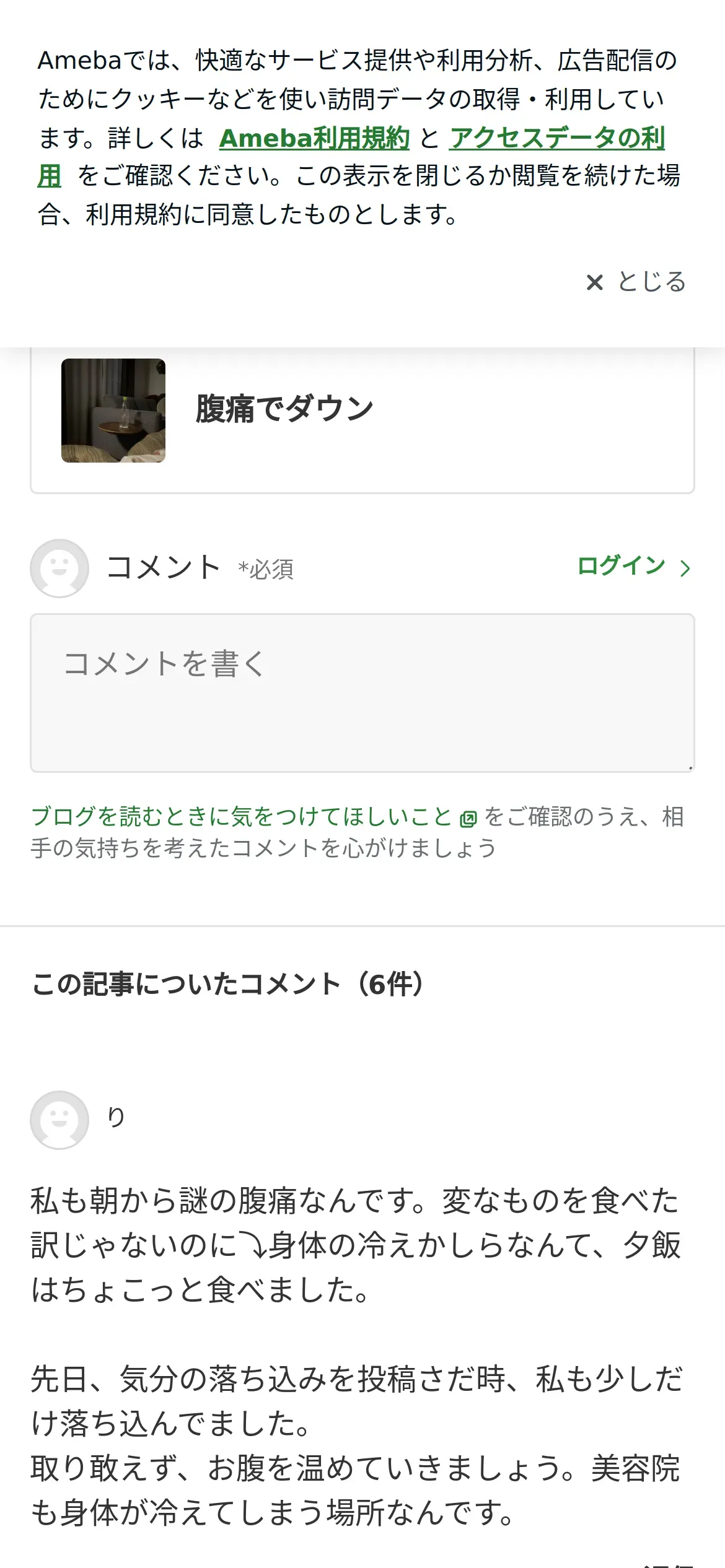Open the Ameba利用規約 link
The image size is (725, 1568).
pyautogui.click(x=314, y=138)
